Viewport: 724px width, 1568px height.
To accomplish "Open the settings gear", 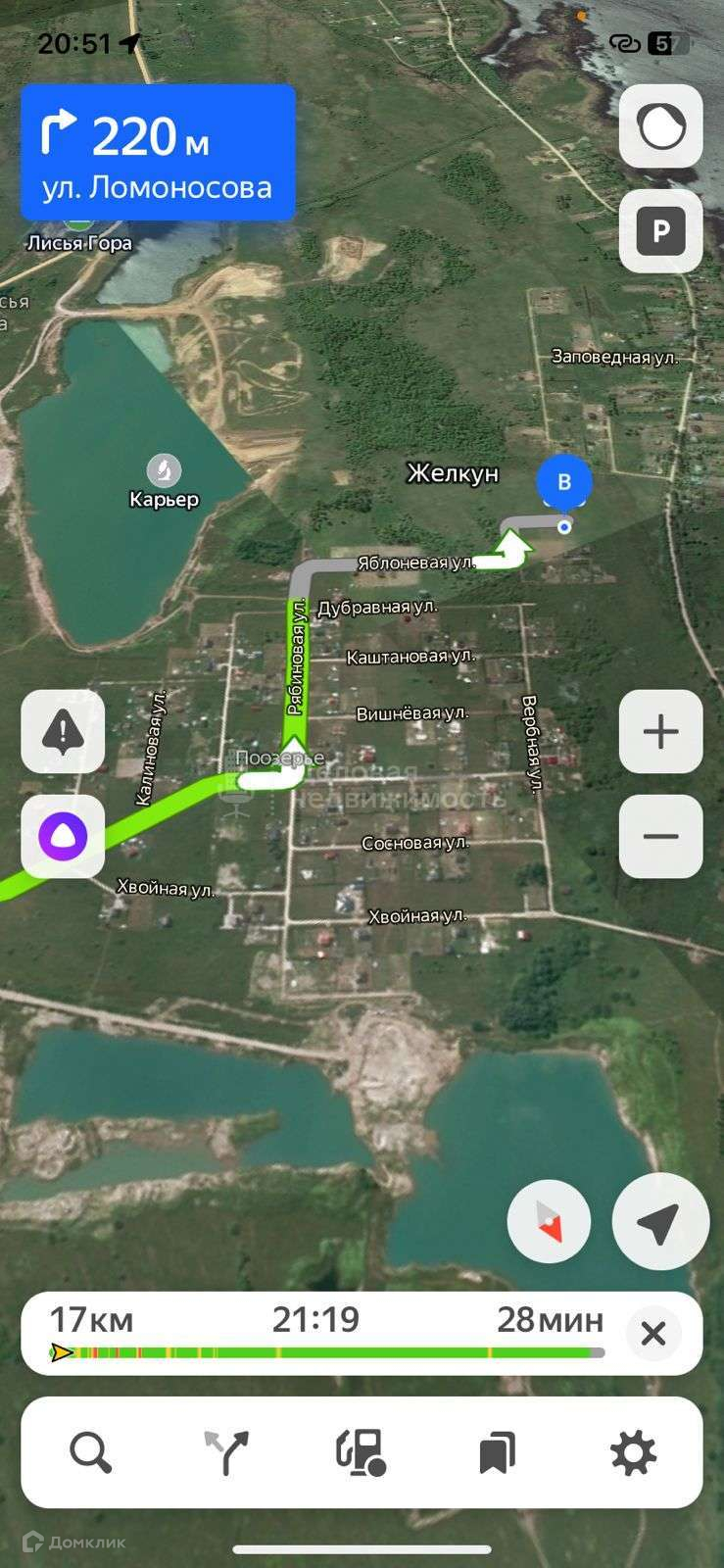I will click(633, 1452).
